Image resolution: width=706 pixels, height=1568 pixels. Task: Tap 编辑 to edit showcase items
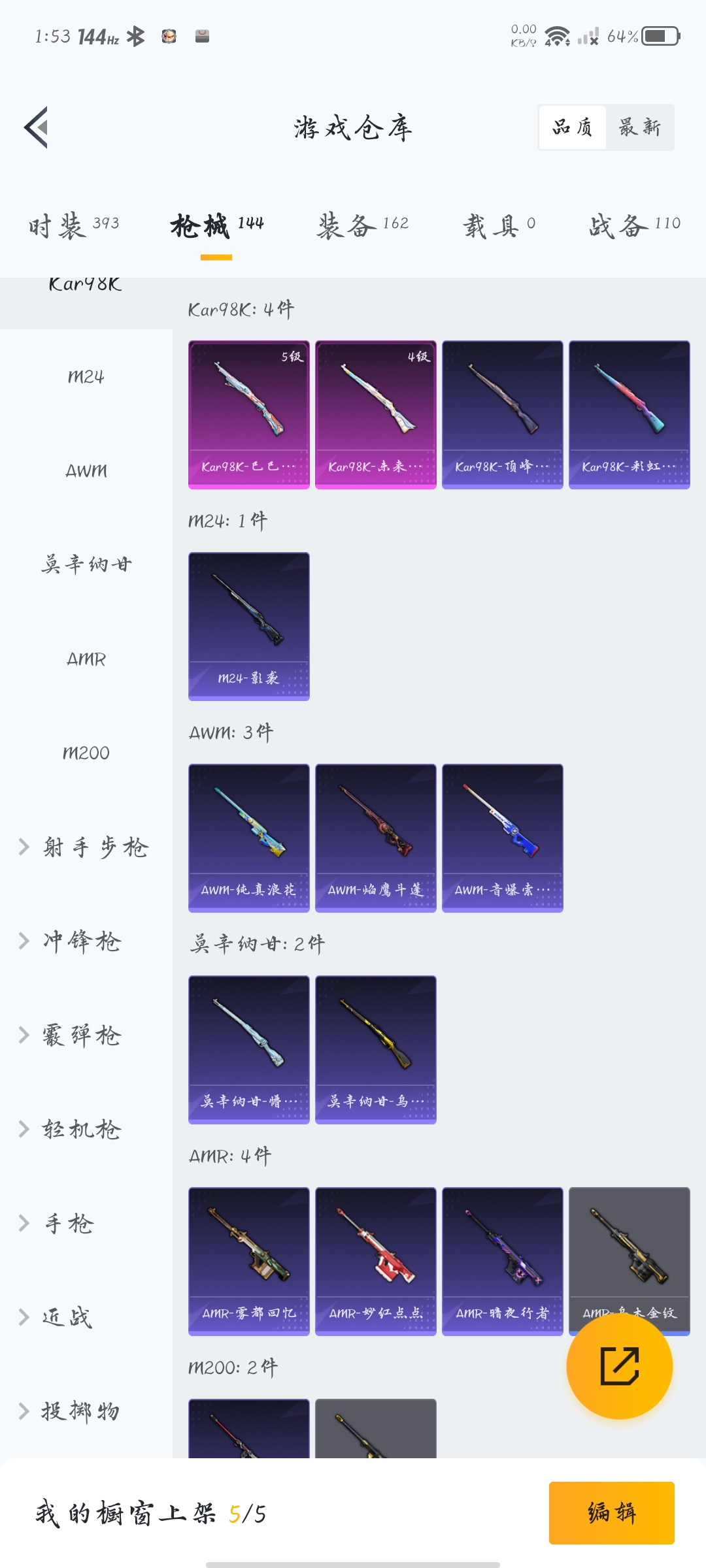point(611,1512)
